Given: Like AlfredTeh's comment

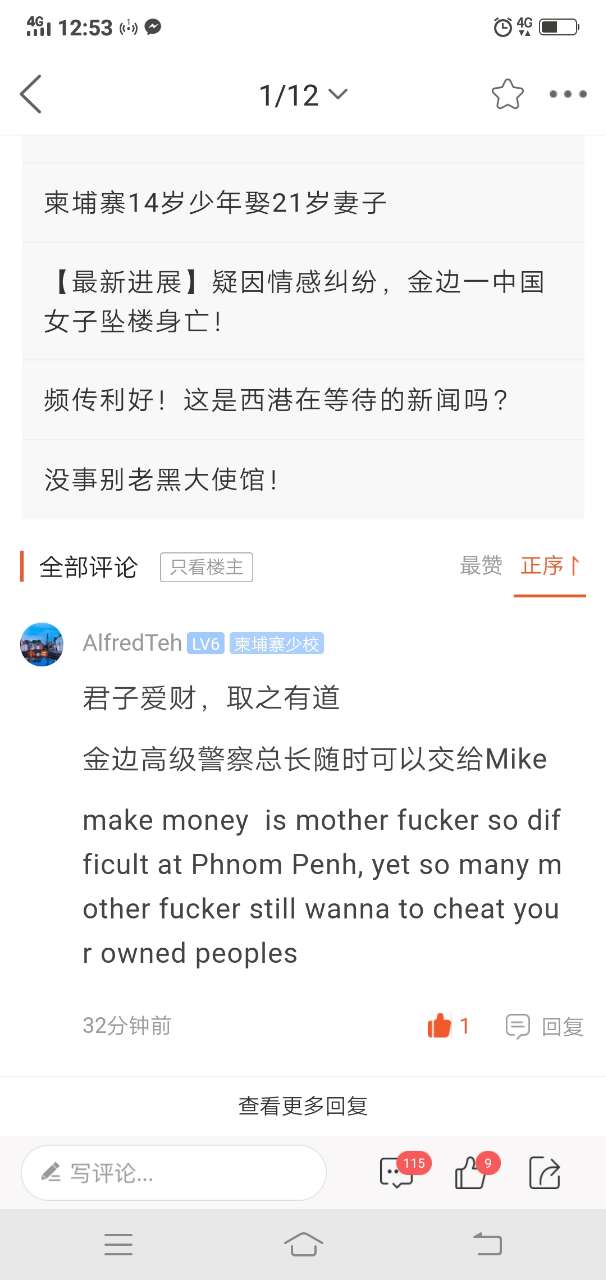Looking at the screenshot, I should (x=448, y=1025).
